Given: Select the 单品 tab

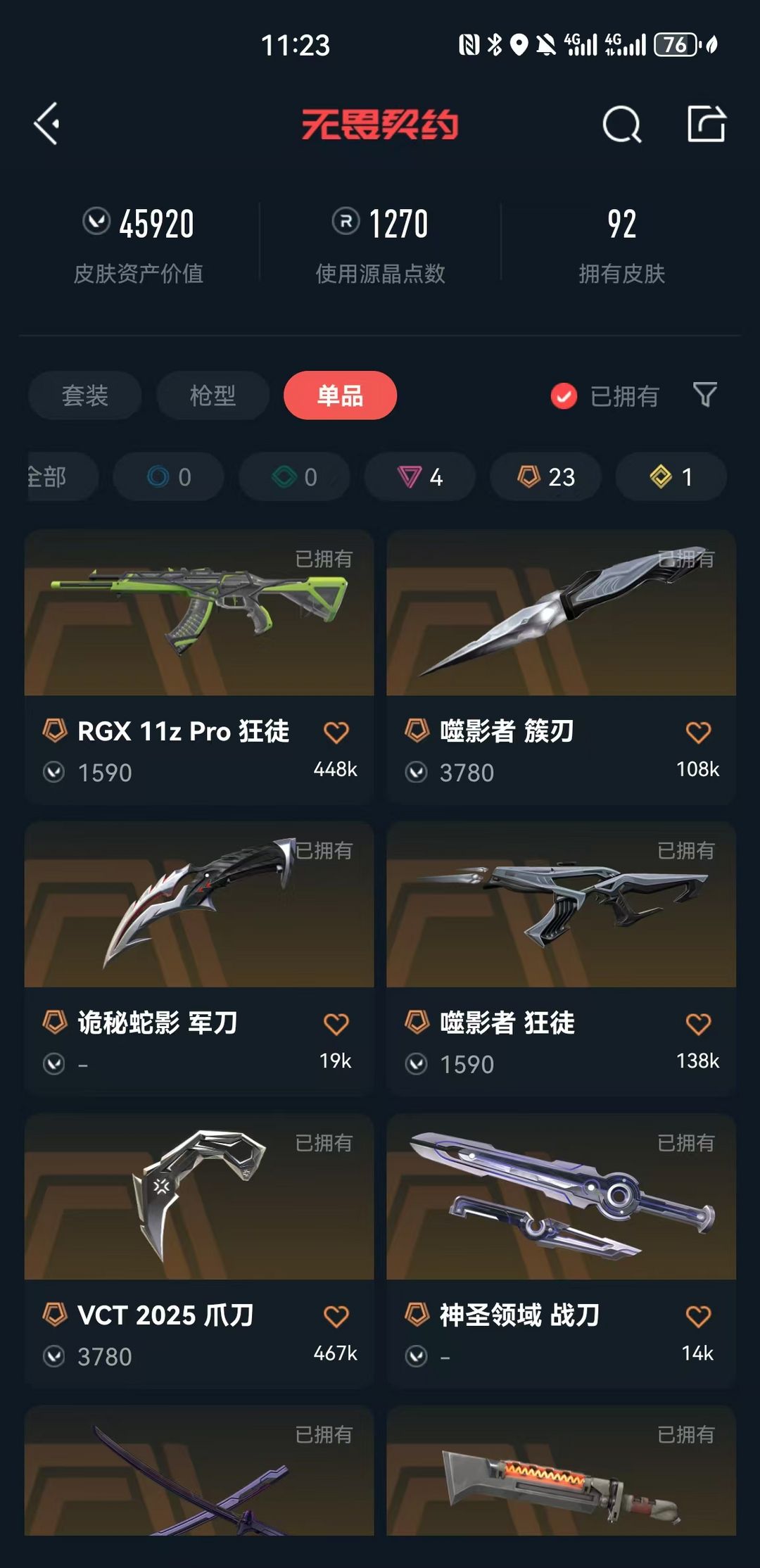Looking at the screenshot, I should [x=340, y=396].
